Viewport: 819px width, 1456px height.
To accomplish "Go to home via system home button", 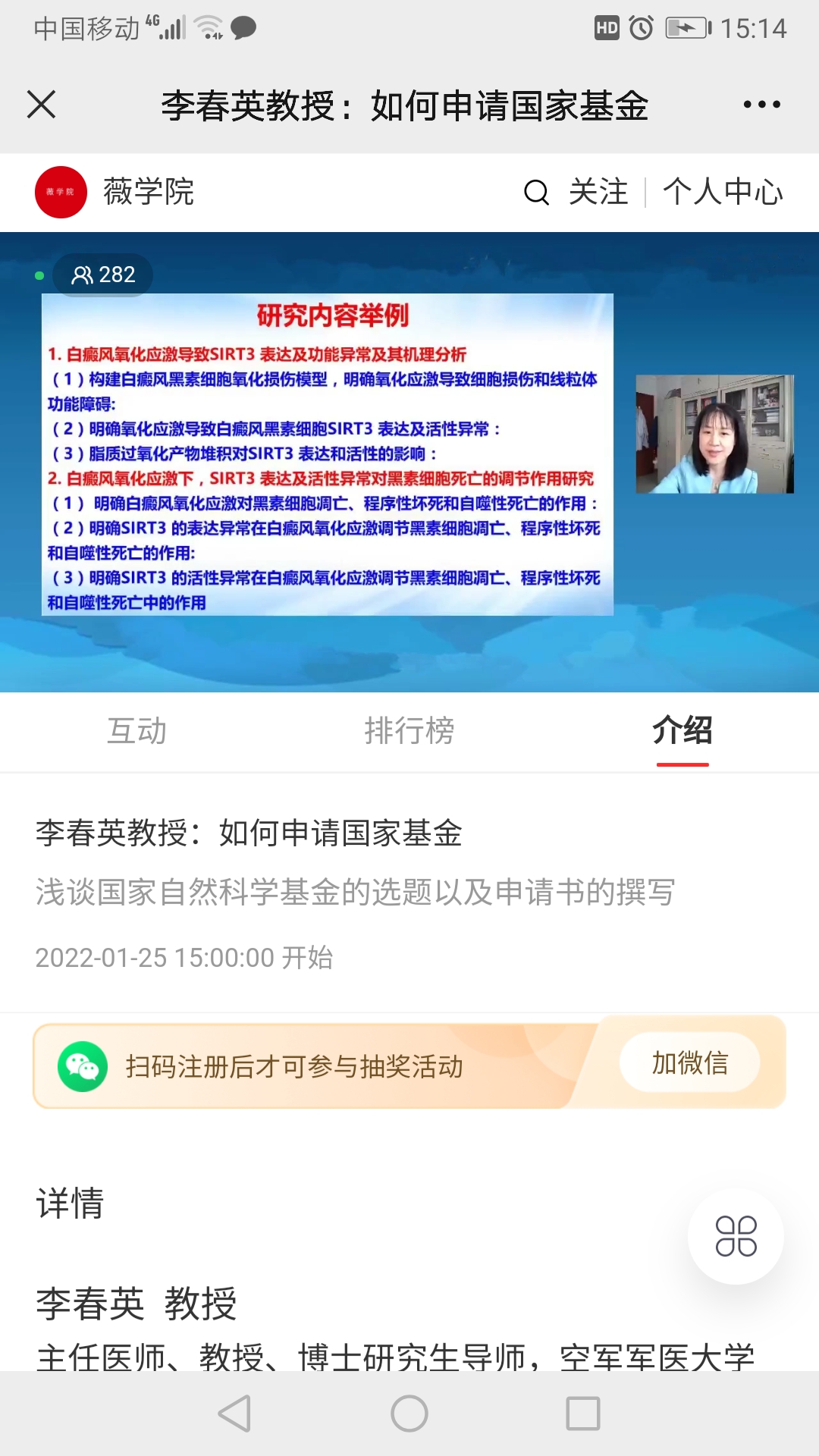I will point(409,1414).
